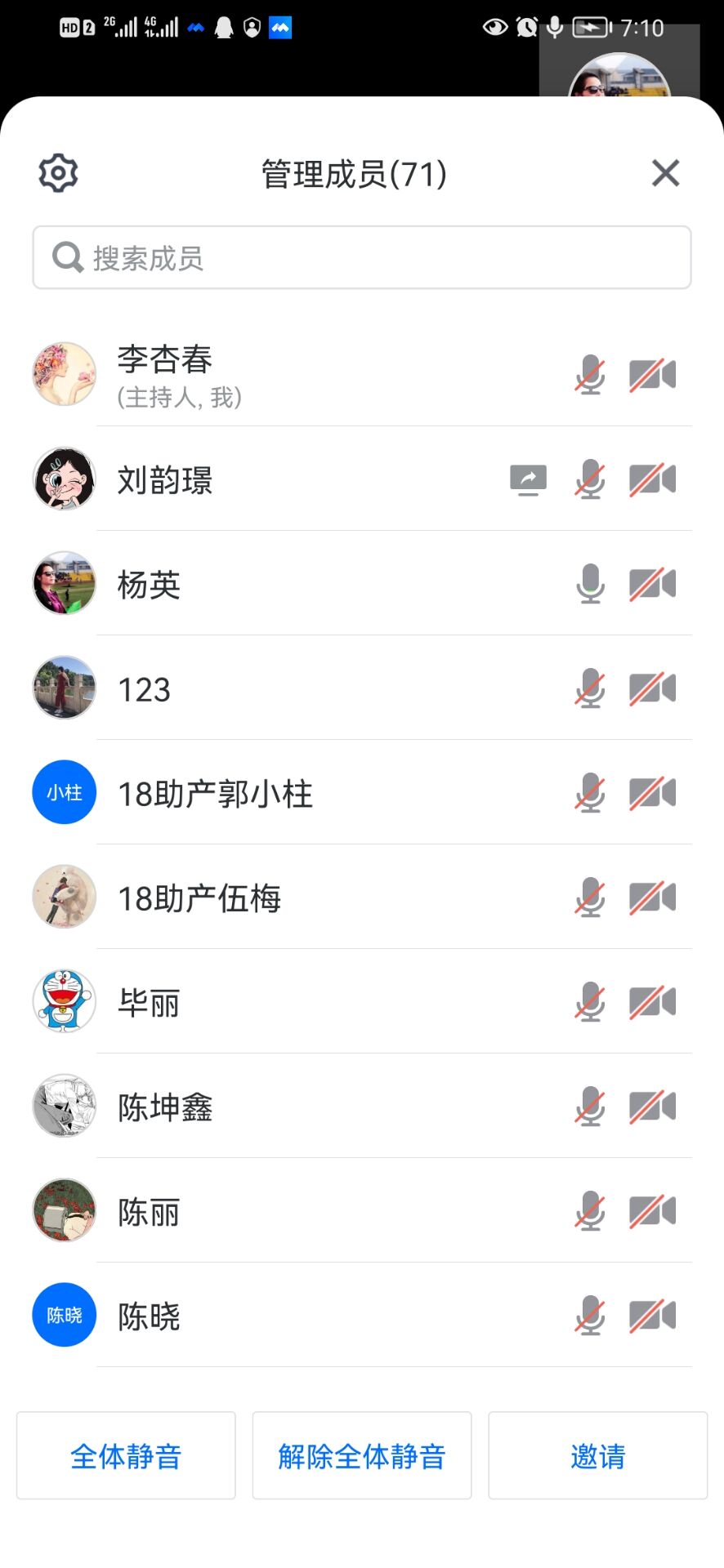The height and width of the screenshot is (1568, 724).
Task: Tap 解除全体静音 to unmute all
Action: click(x=362, y=1455)
